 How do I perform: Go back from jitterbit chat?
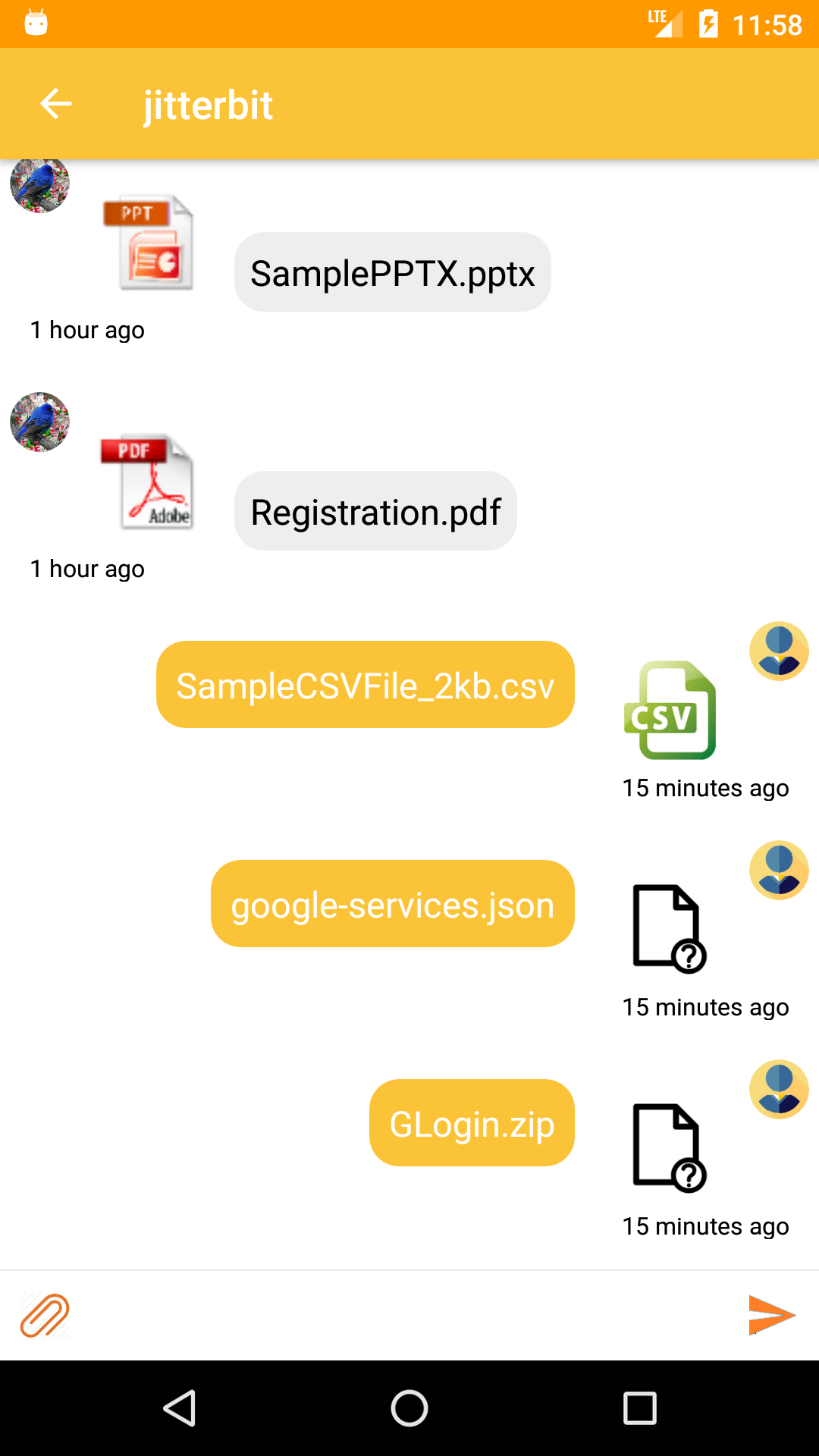56,104
